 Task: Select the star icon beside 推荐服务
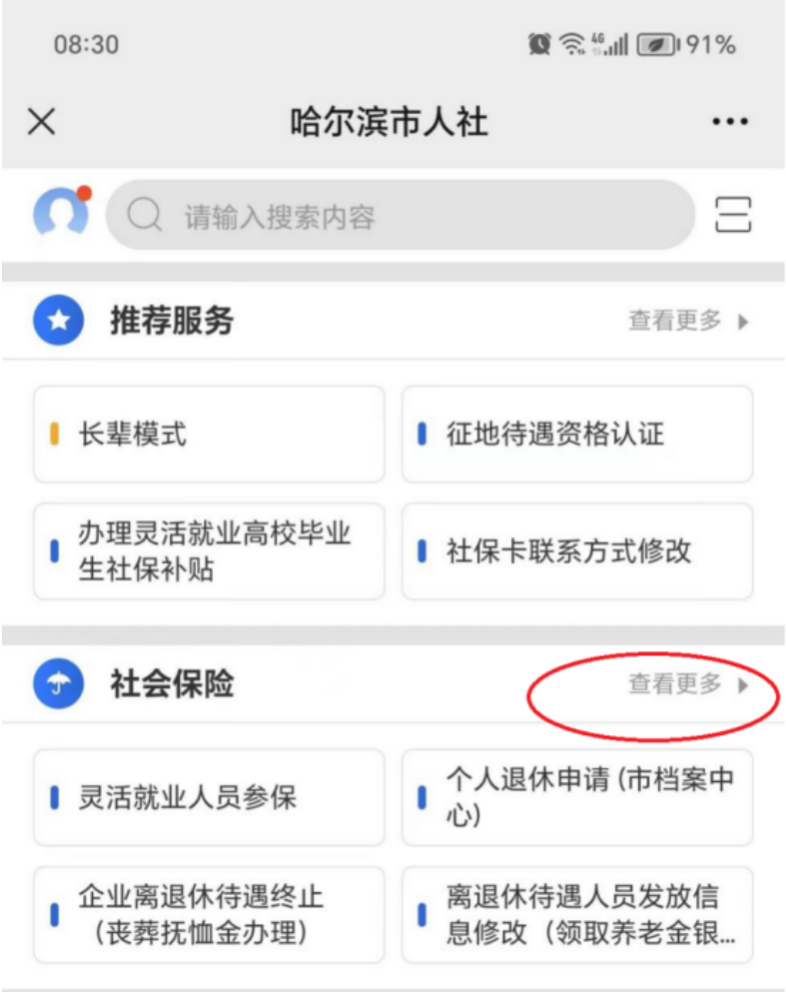click(58, 321)
